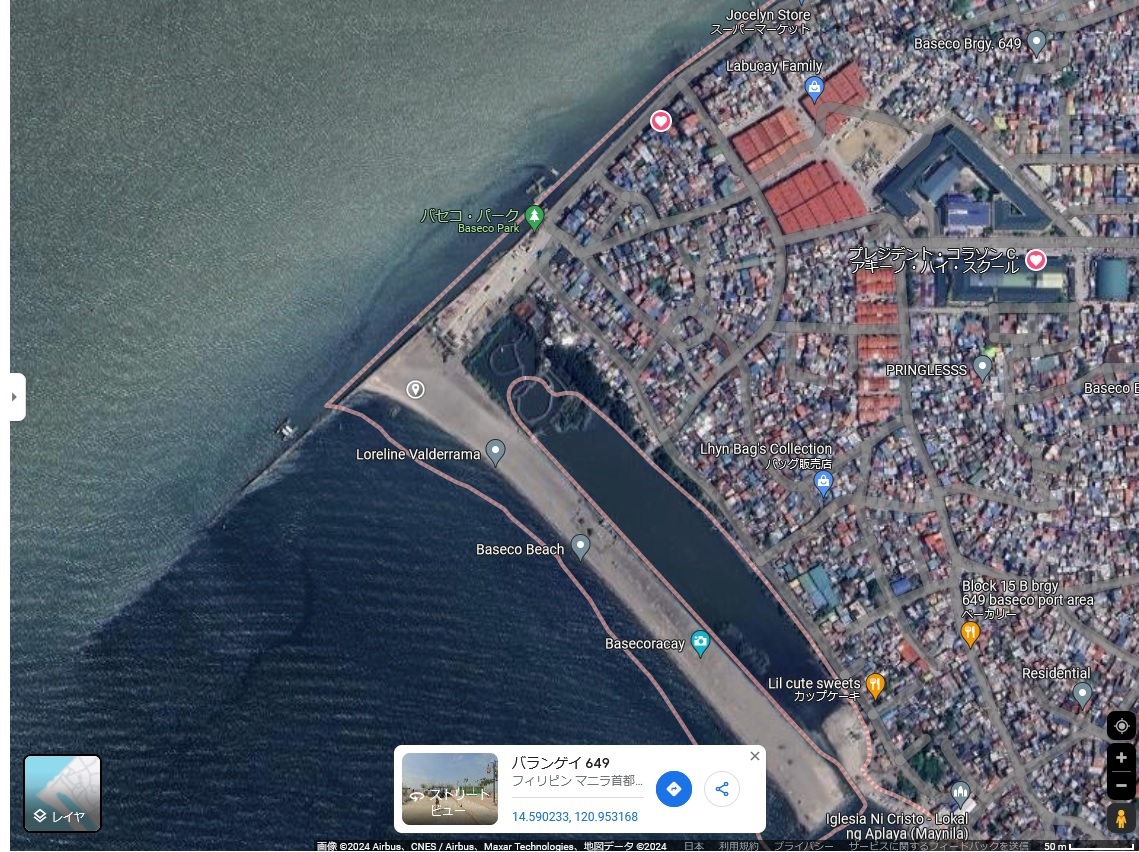1139x852 pixels.
Task: Select the Baseco Beach place pin
Action: click(x=580, y=547)
